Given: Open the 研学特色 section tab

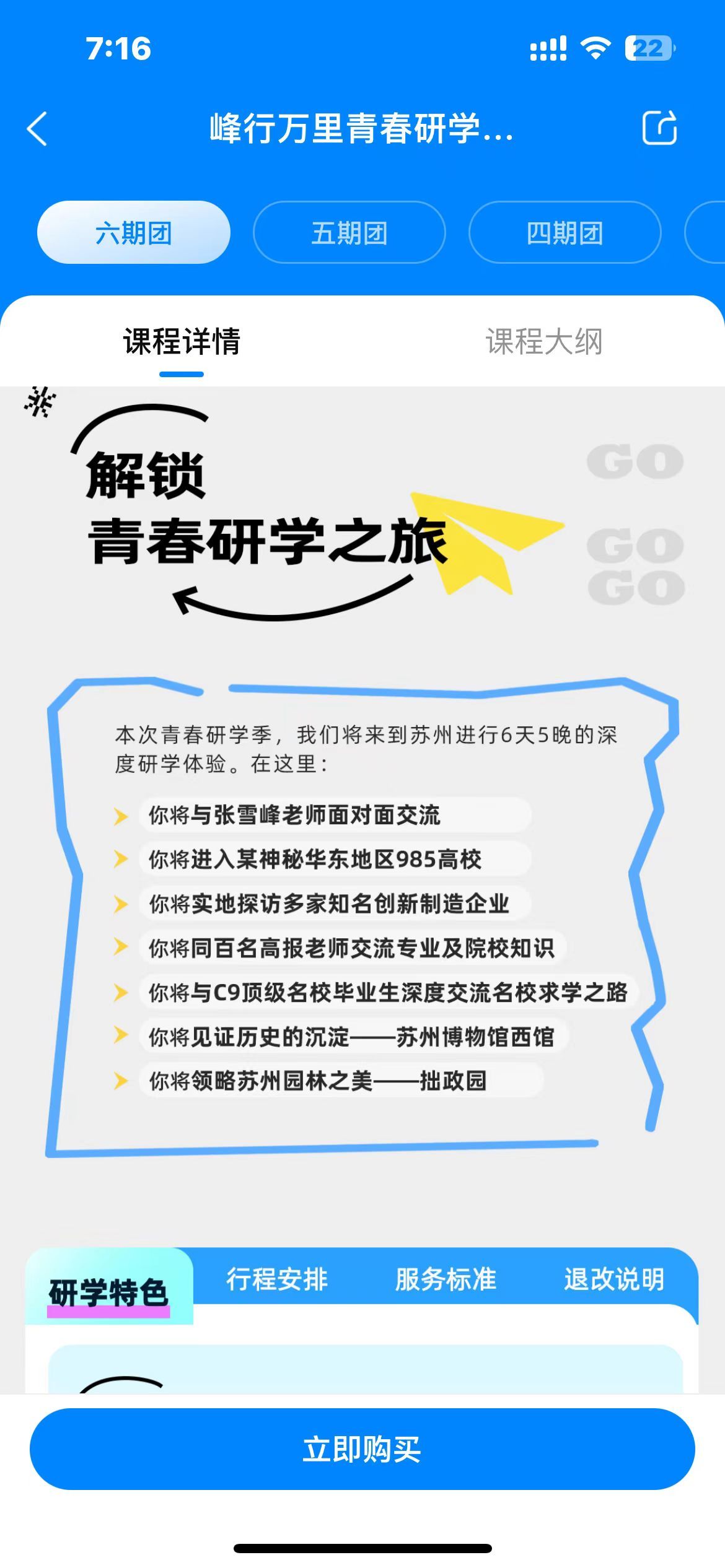Looking at the screenshot, I should 109,1292.
